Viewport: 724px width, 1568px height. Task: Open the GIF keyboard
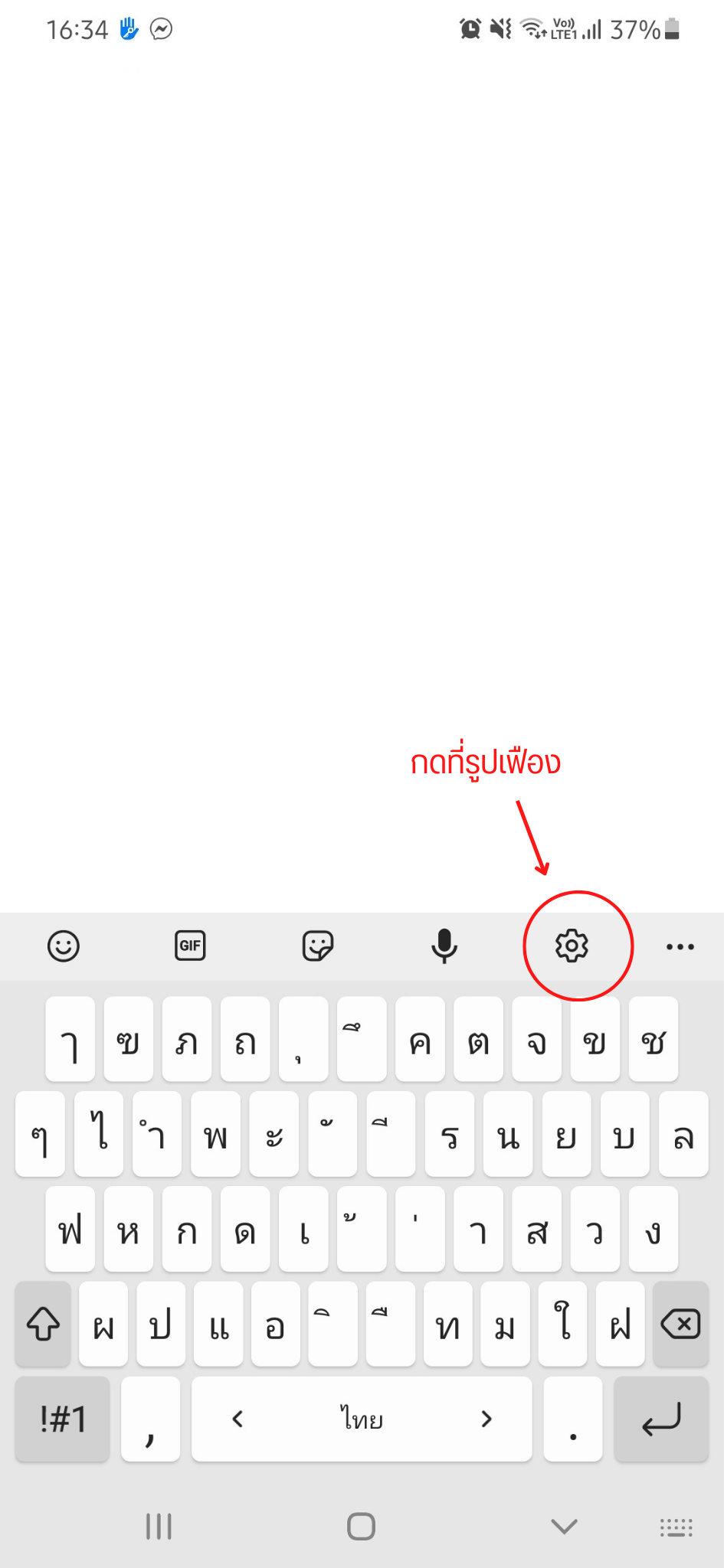[x=190, y=946]
